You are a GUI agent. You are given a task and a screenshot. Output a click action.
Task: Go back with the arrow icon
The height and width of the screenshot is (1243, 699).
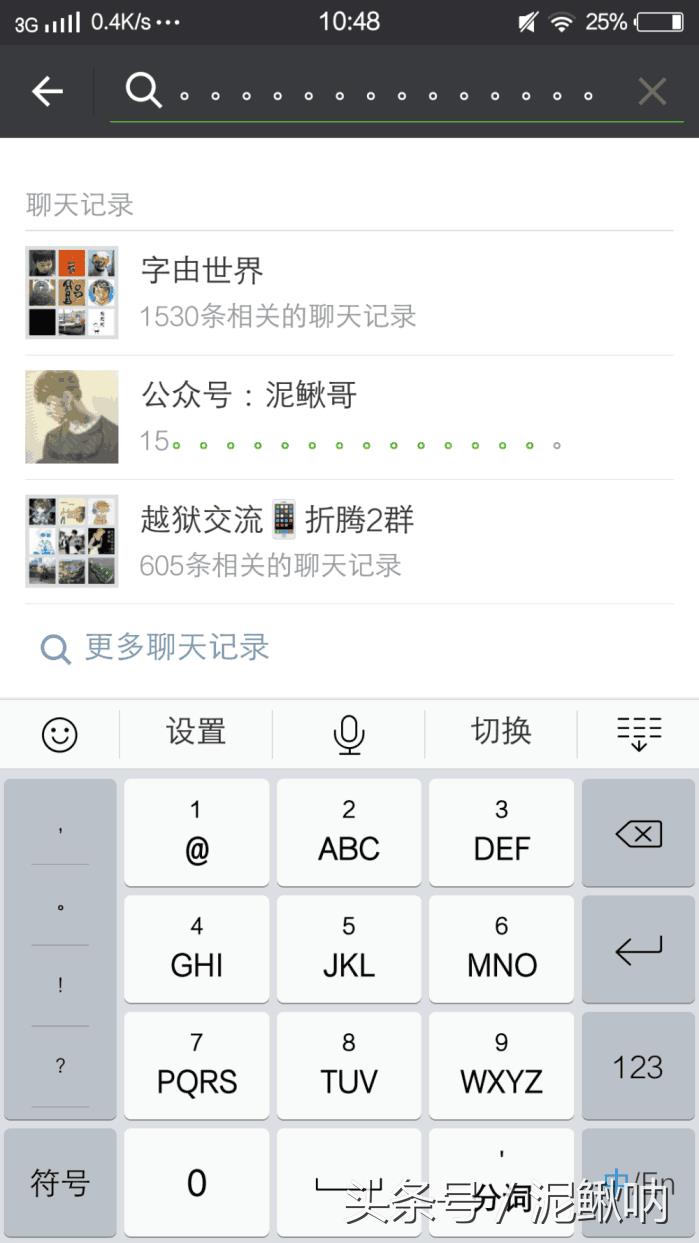click(x=47, y=92)
